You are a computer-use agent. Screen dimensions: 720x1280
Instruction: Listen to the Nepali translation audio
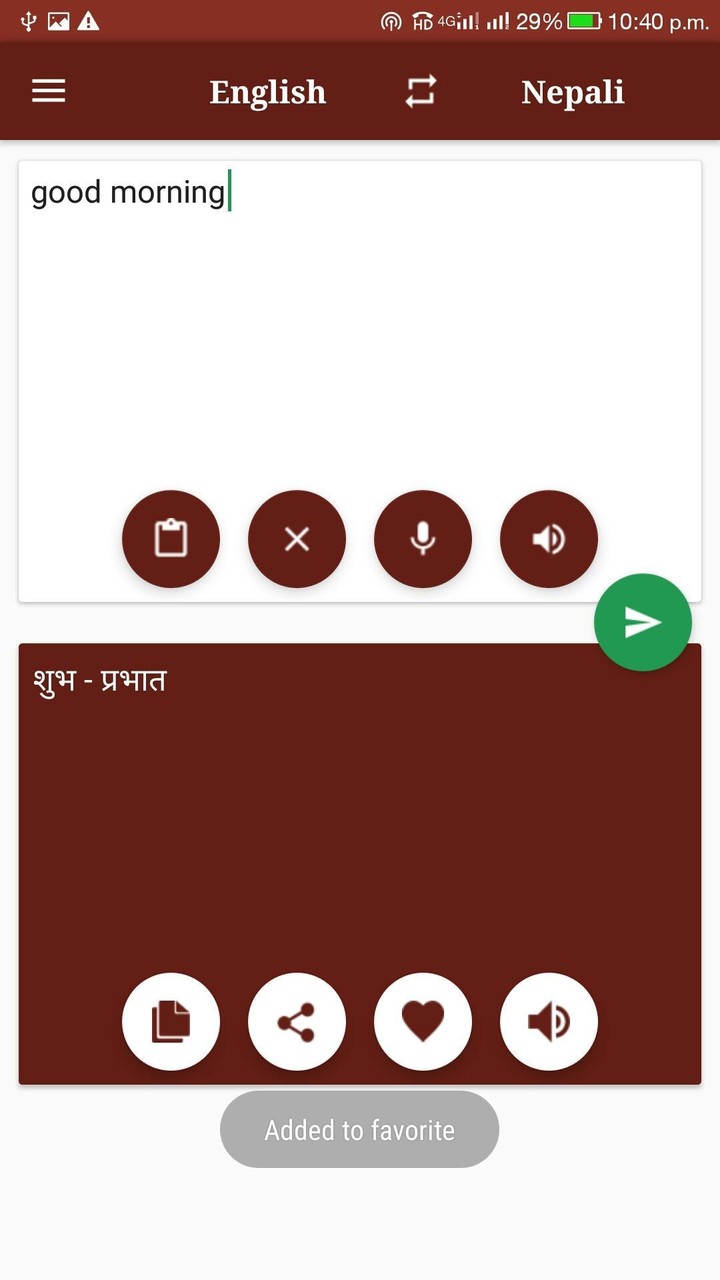tap(548, 1021)
